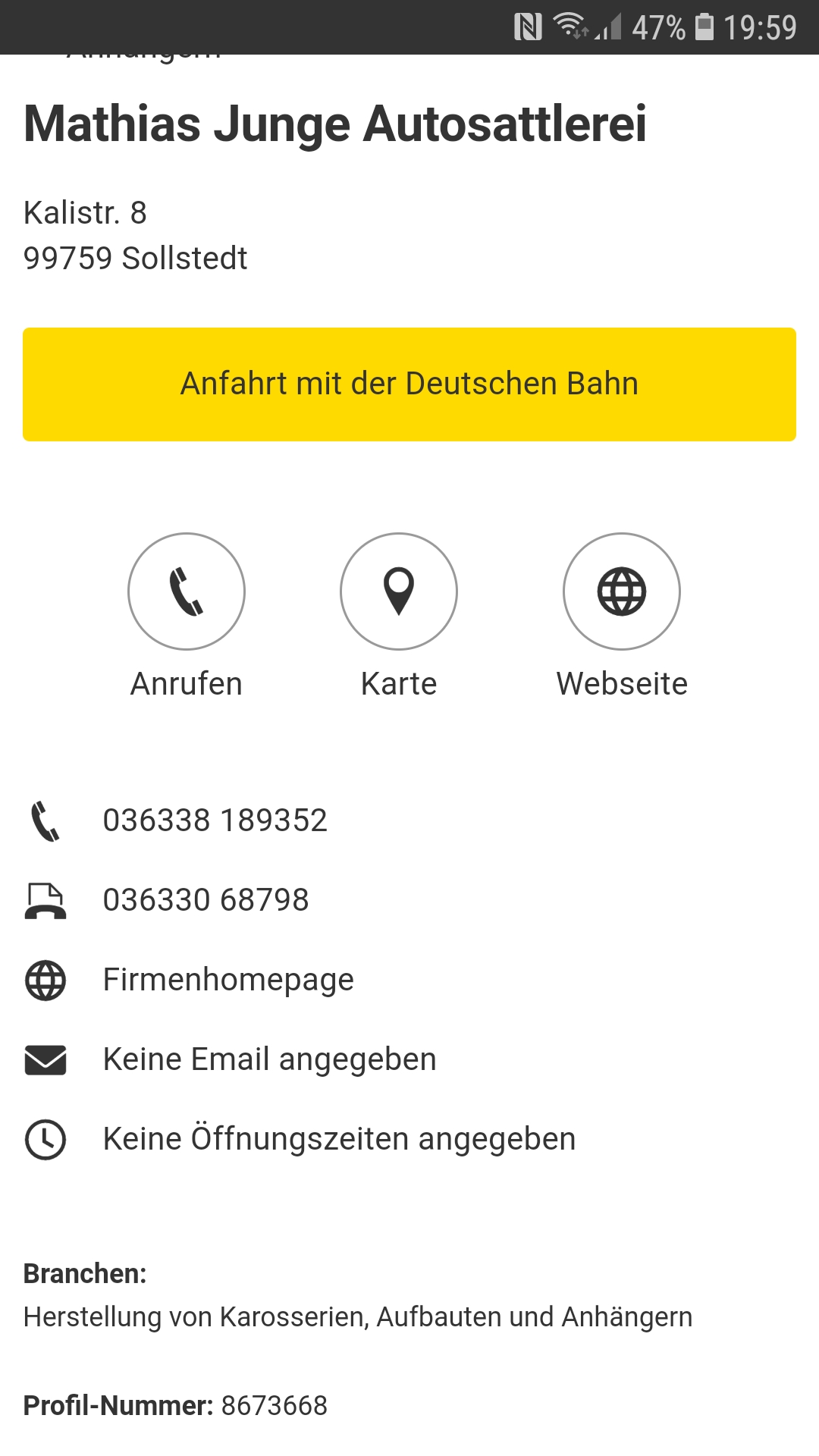
Task: Open the Firmenhomepage link
Action: click(x=228, y=980)
